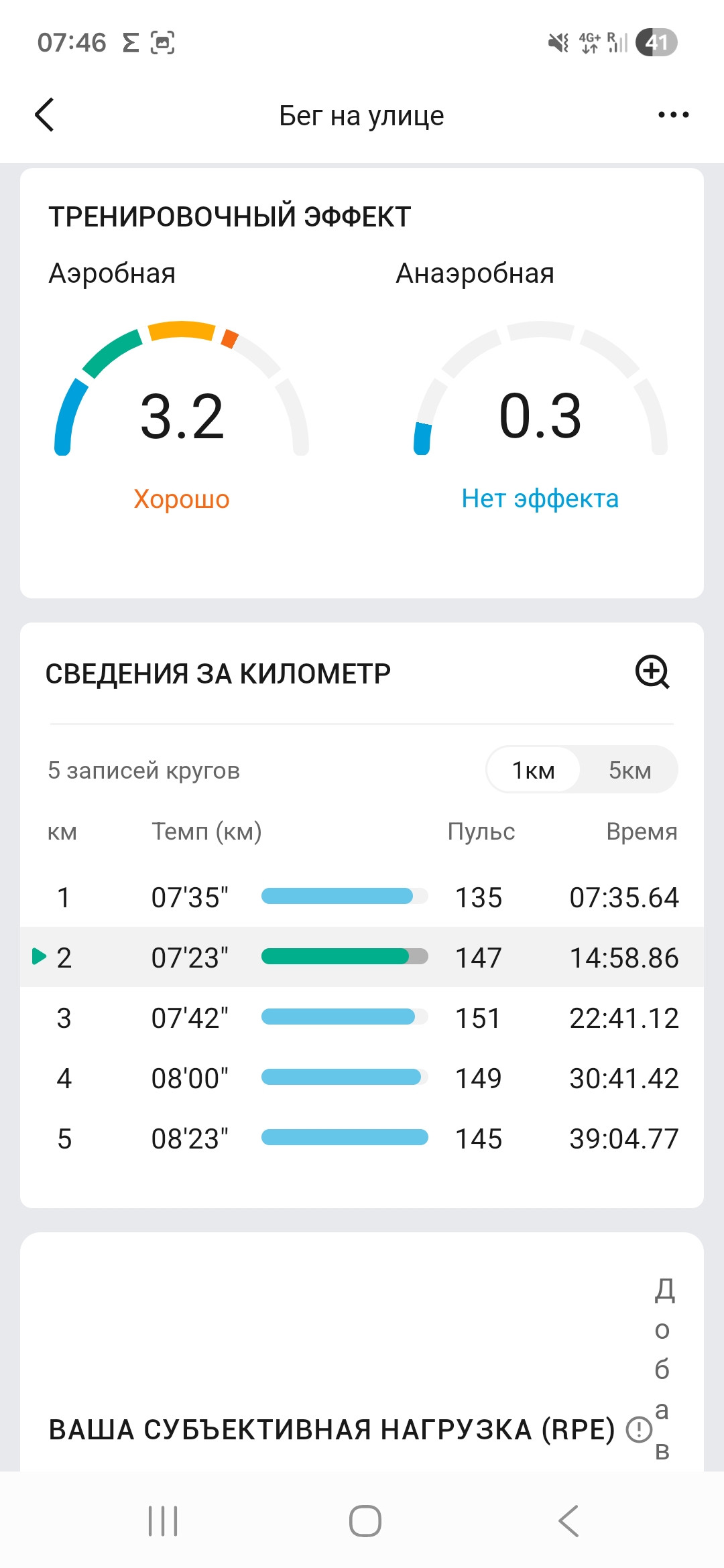Select the lap 3 row with pace 07'42"

pyautogui.click(x=362, y=1018)
